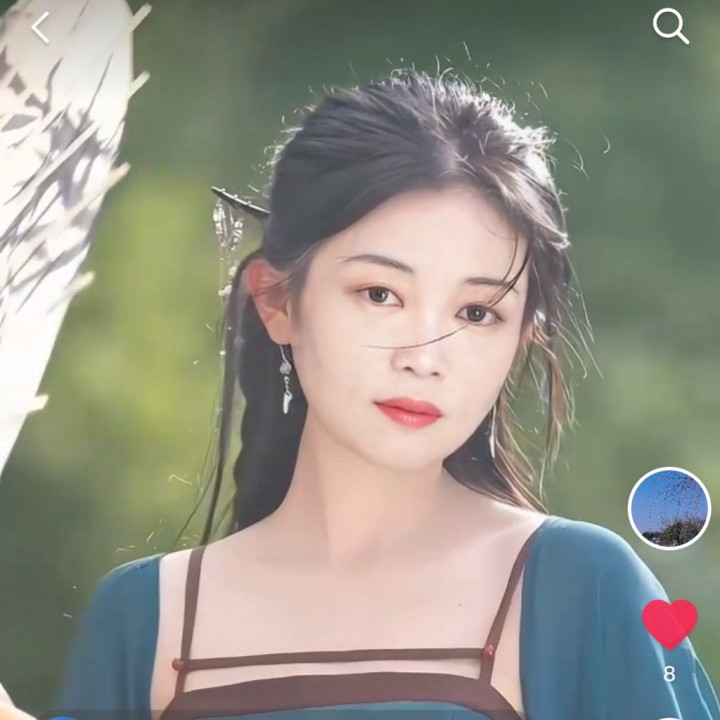Go back with the top-left arrow

tap(40, 28)
